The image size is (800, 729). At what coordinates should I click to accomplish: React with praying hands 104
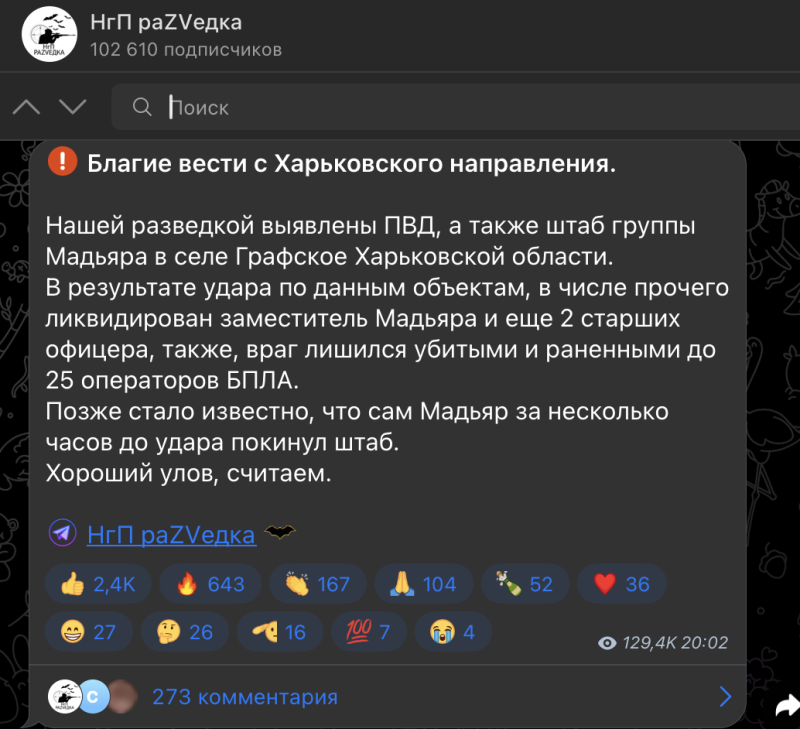pyautogui.click(x=424, y=584)
